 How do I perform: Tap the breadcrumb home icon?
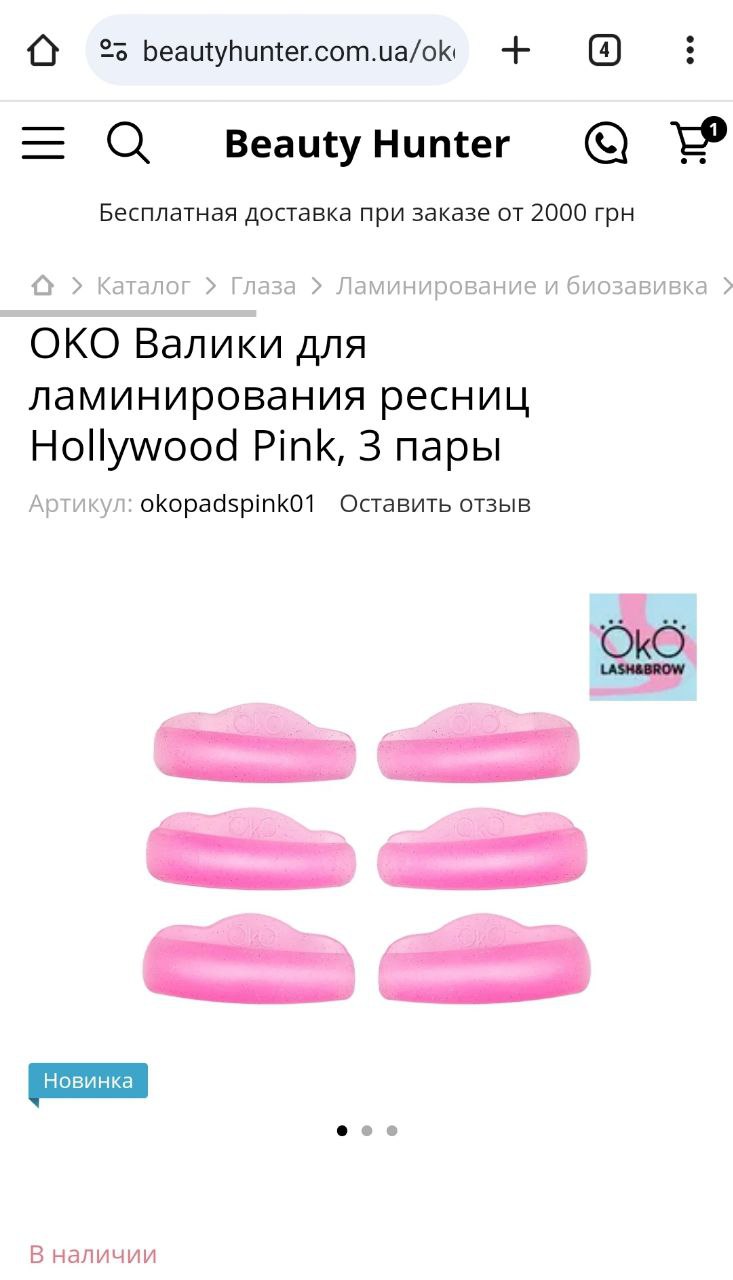42,286
